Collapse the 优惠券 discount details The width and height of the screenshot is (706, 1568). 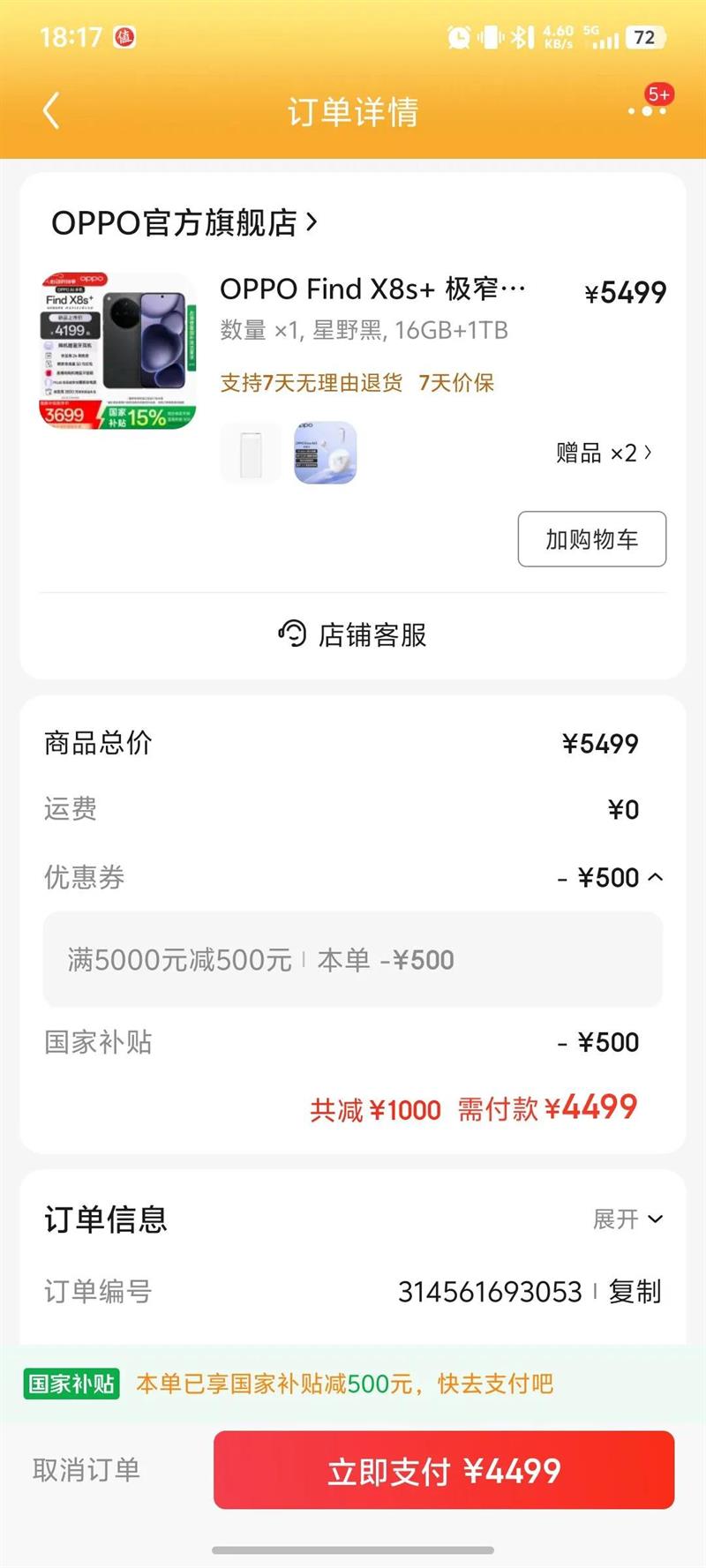point(655,877)
